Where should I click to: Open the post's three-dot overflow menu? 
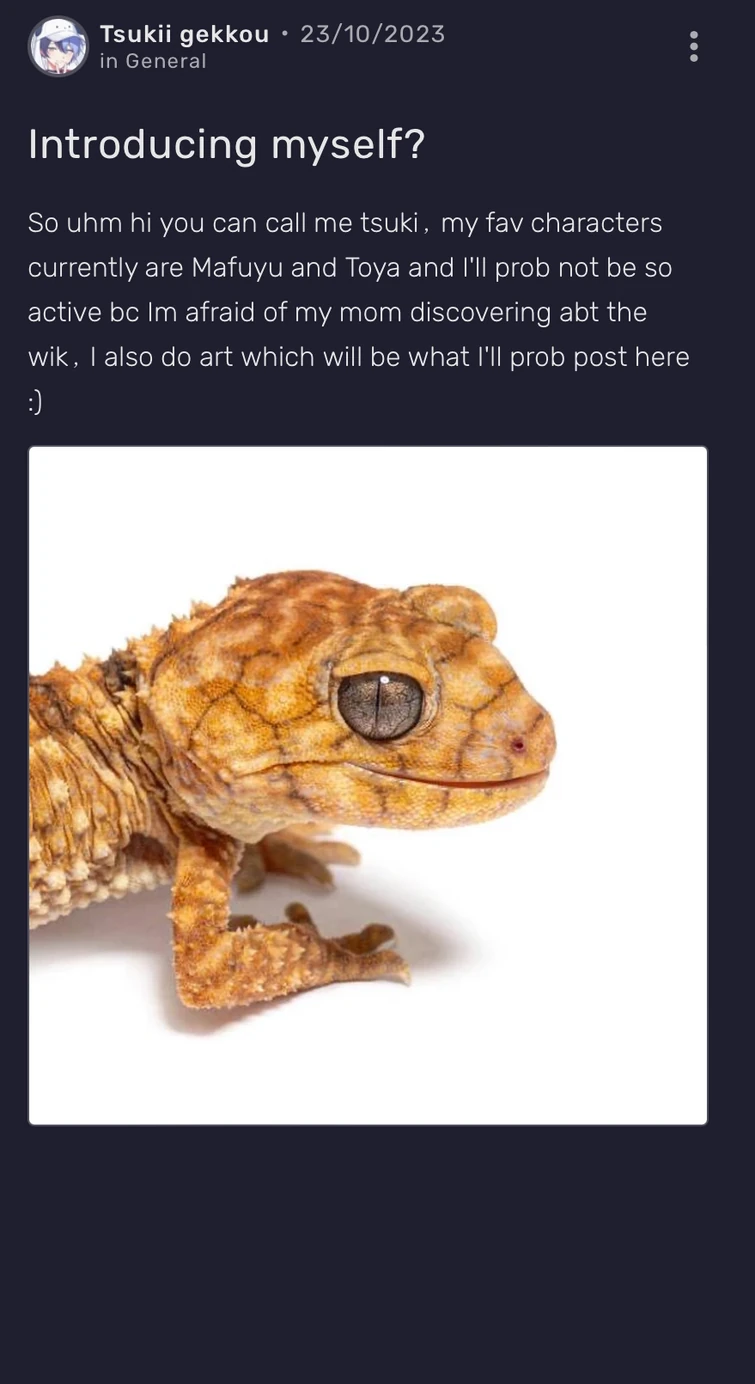694,47
